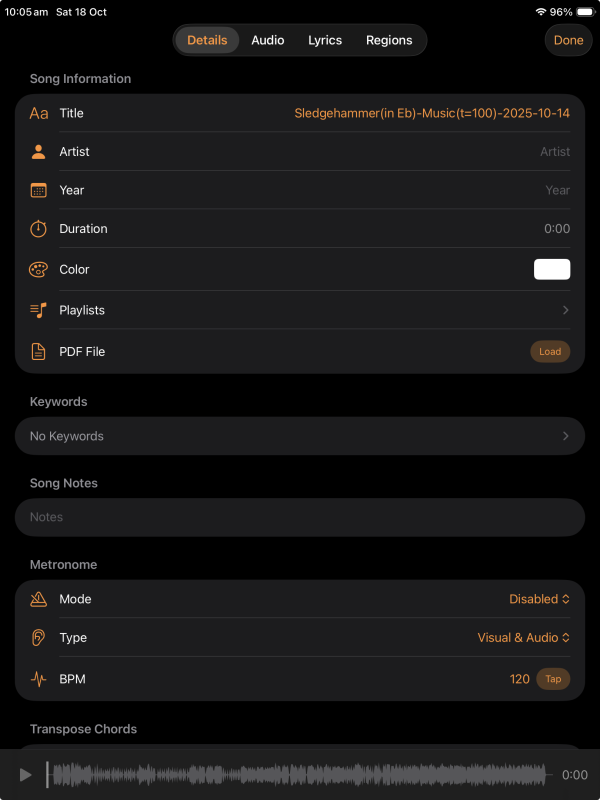
Task: Edit the BPM value 120
Action: pyautogui.click(x=519, y=679)
